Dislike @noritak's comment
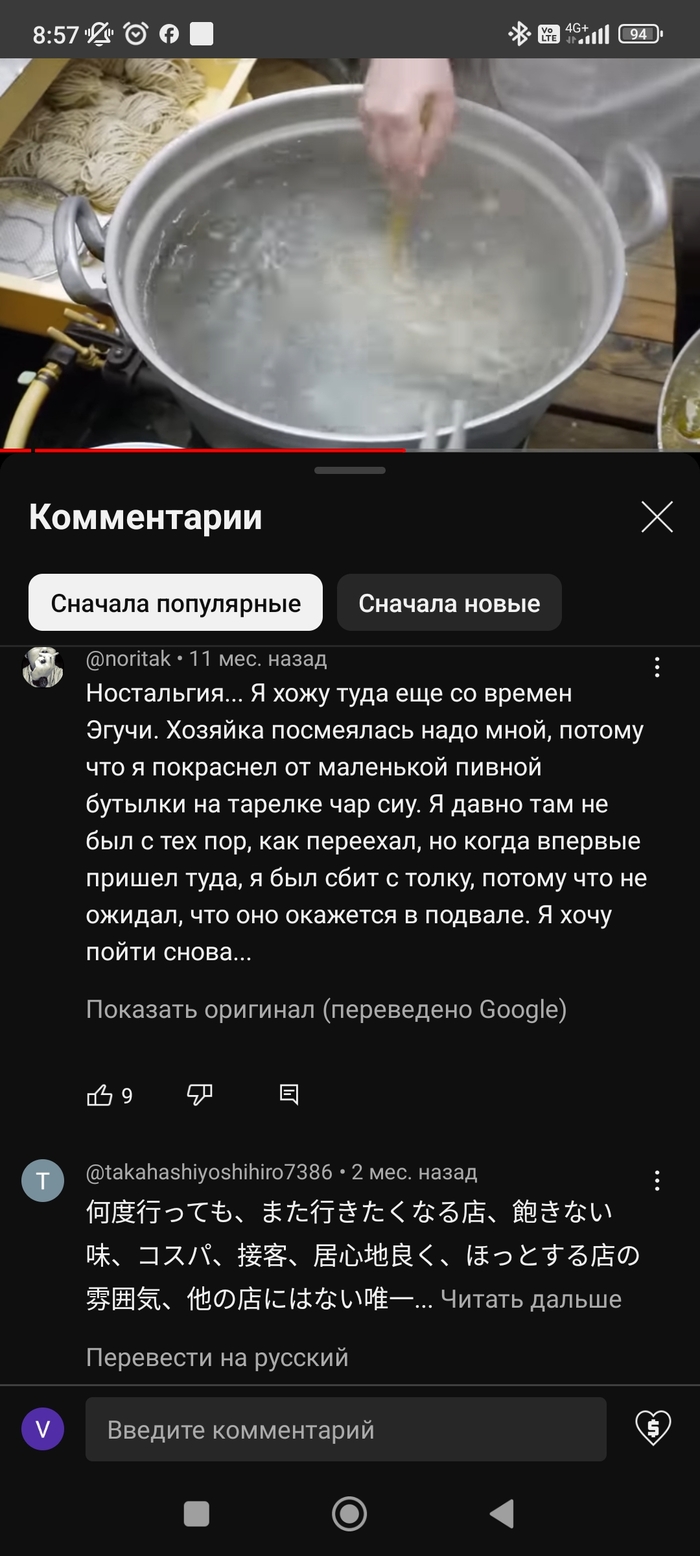The image size is (700, 1556). pos(200,1095)
